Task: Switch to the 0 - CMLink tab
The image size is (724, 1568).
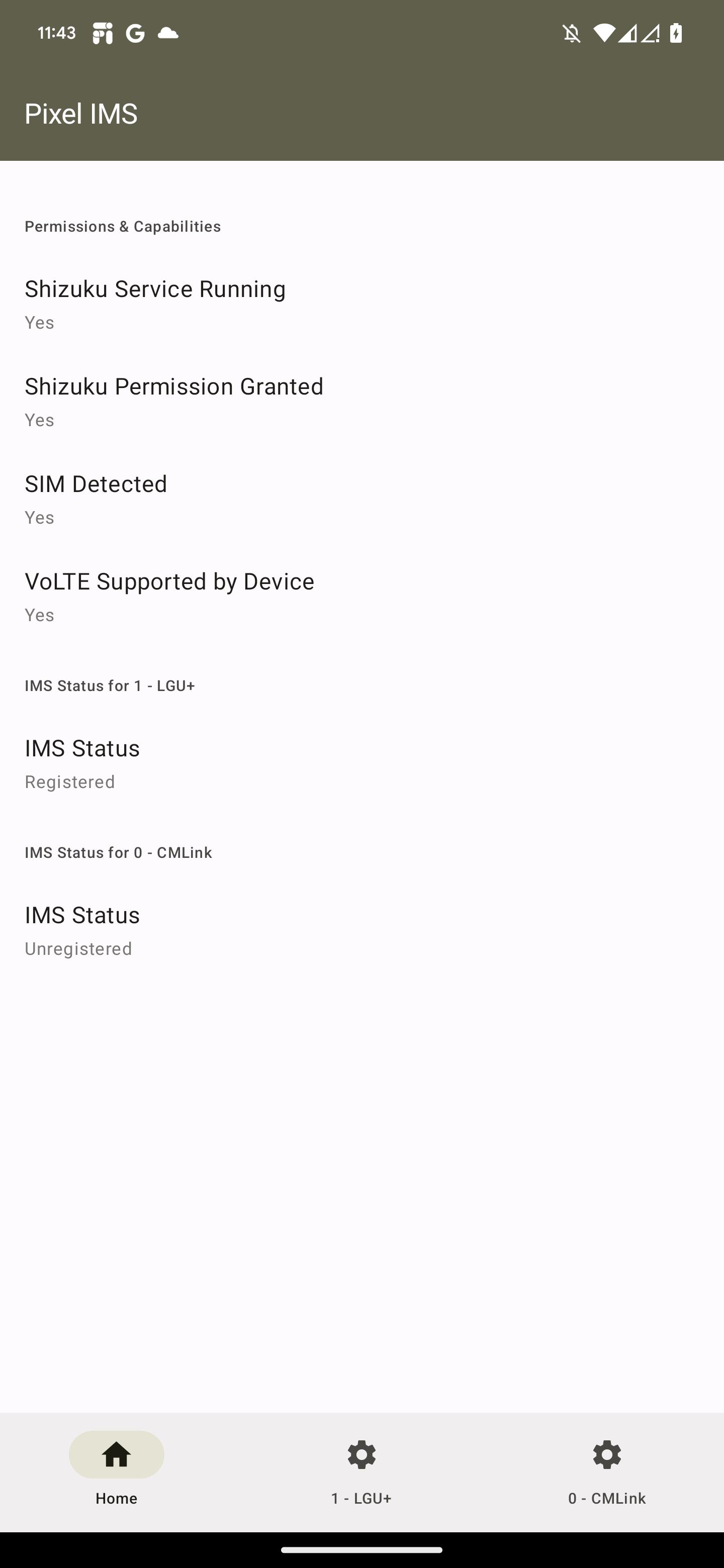Action: pyautogui.click(x=606, y=1473)
